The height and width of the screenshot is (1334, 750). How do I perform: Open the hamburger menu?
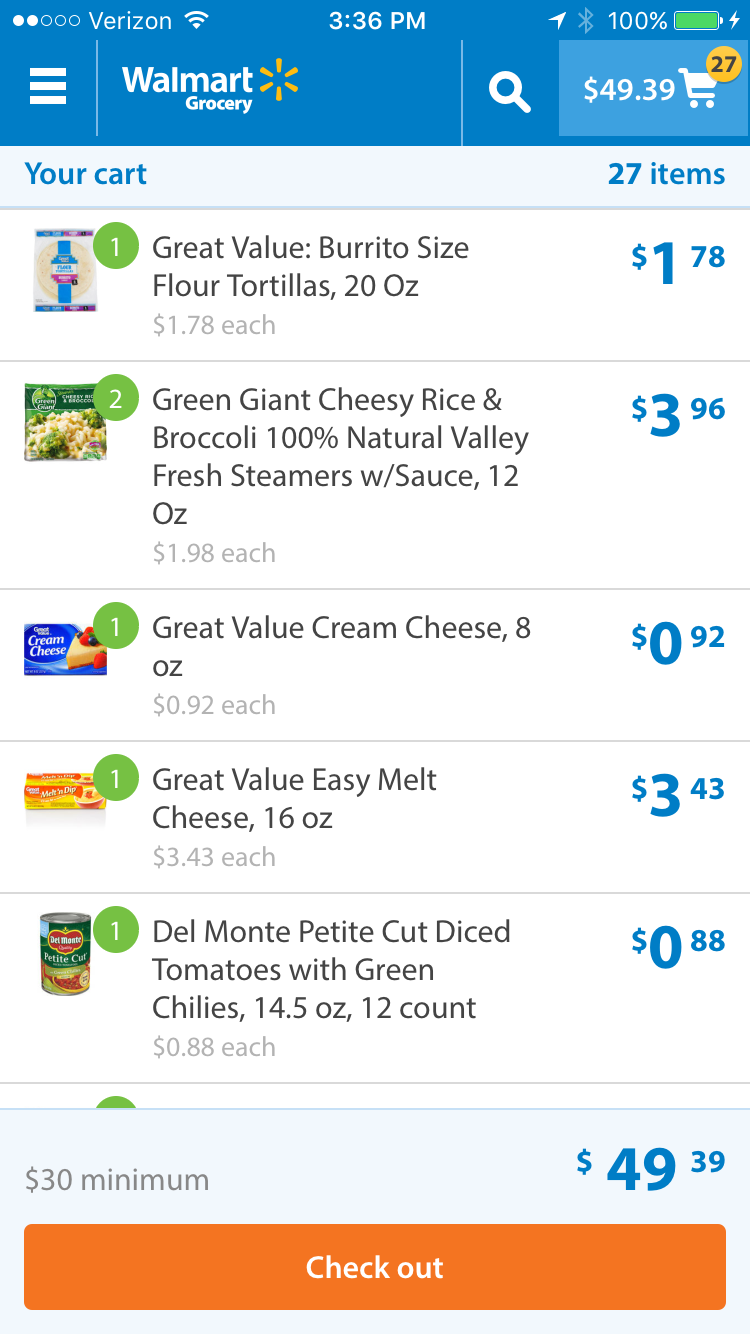48,88
